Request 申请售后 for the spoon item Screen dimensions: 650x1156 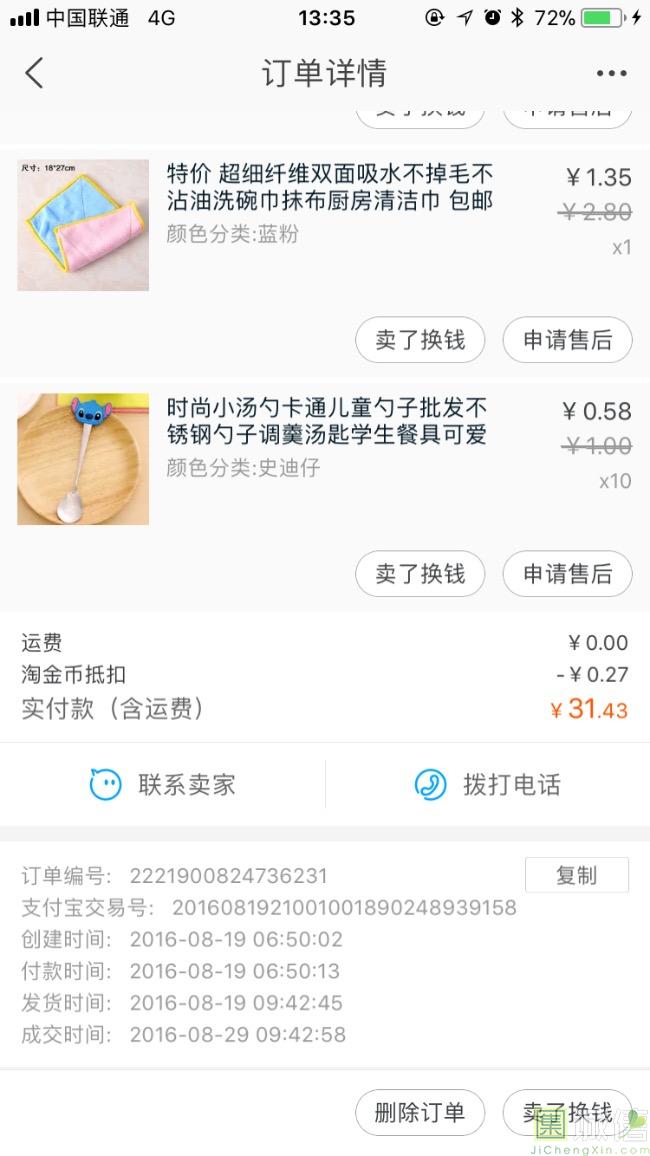(x=567, y=574)
